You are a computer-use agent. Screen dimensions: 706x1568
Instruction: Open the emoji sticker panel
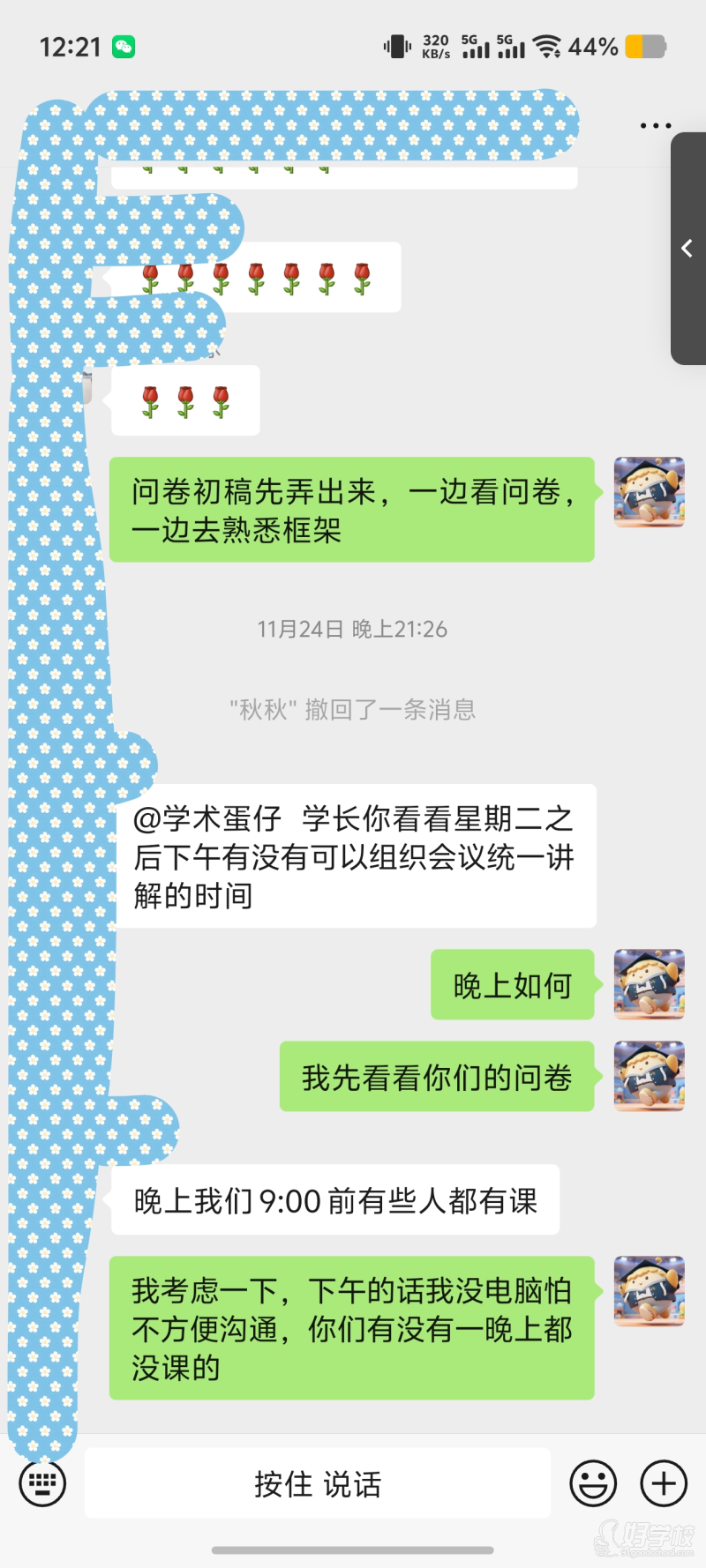(593, 1483)
